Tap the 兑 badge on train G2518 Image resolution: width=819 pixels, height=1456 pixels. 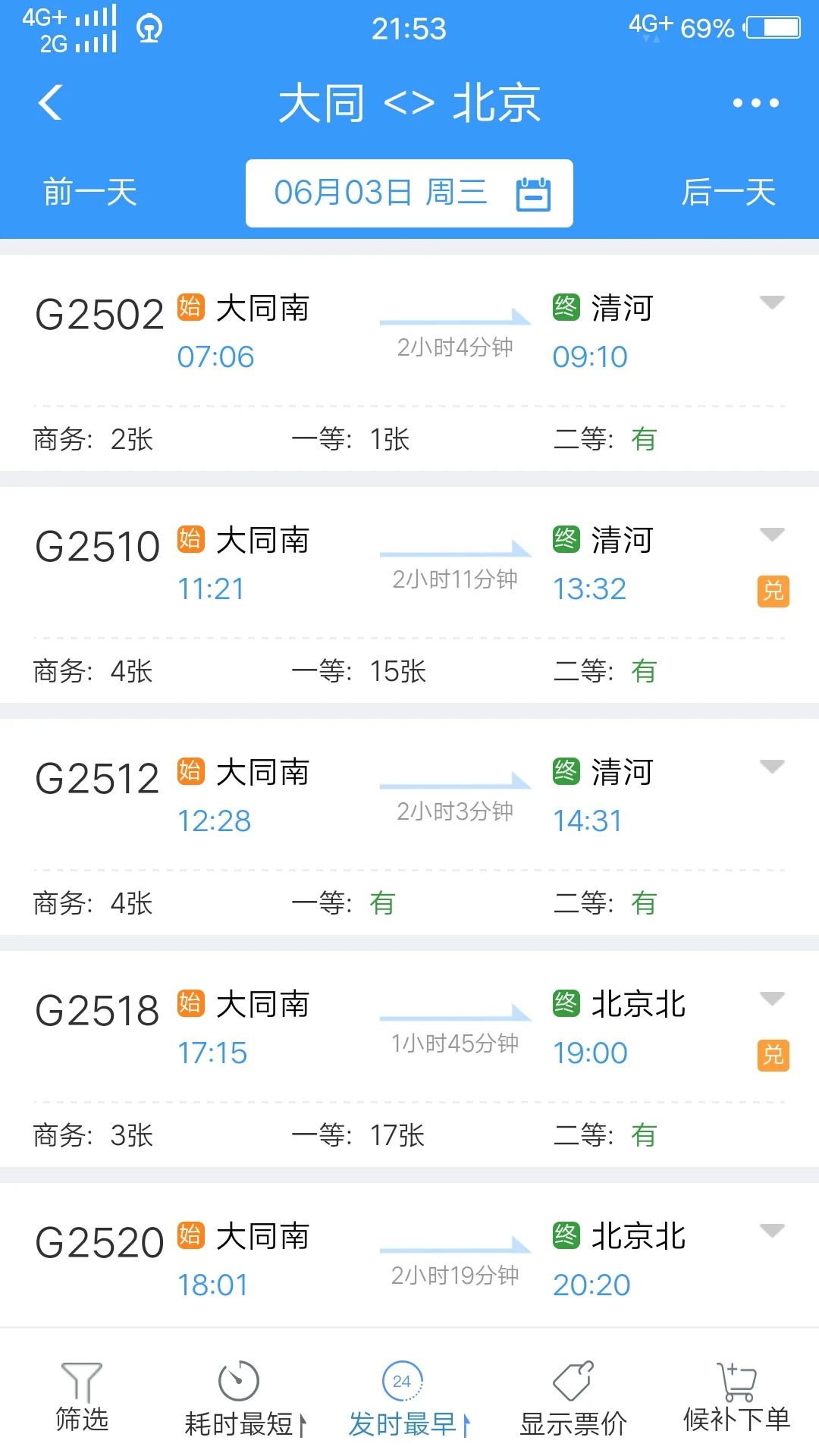773,1055
